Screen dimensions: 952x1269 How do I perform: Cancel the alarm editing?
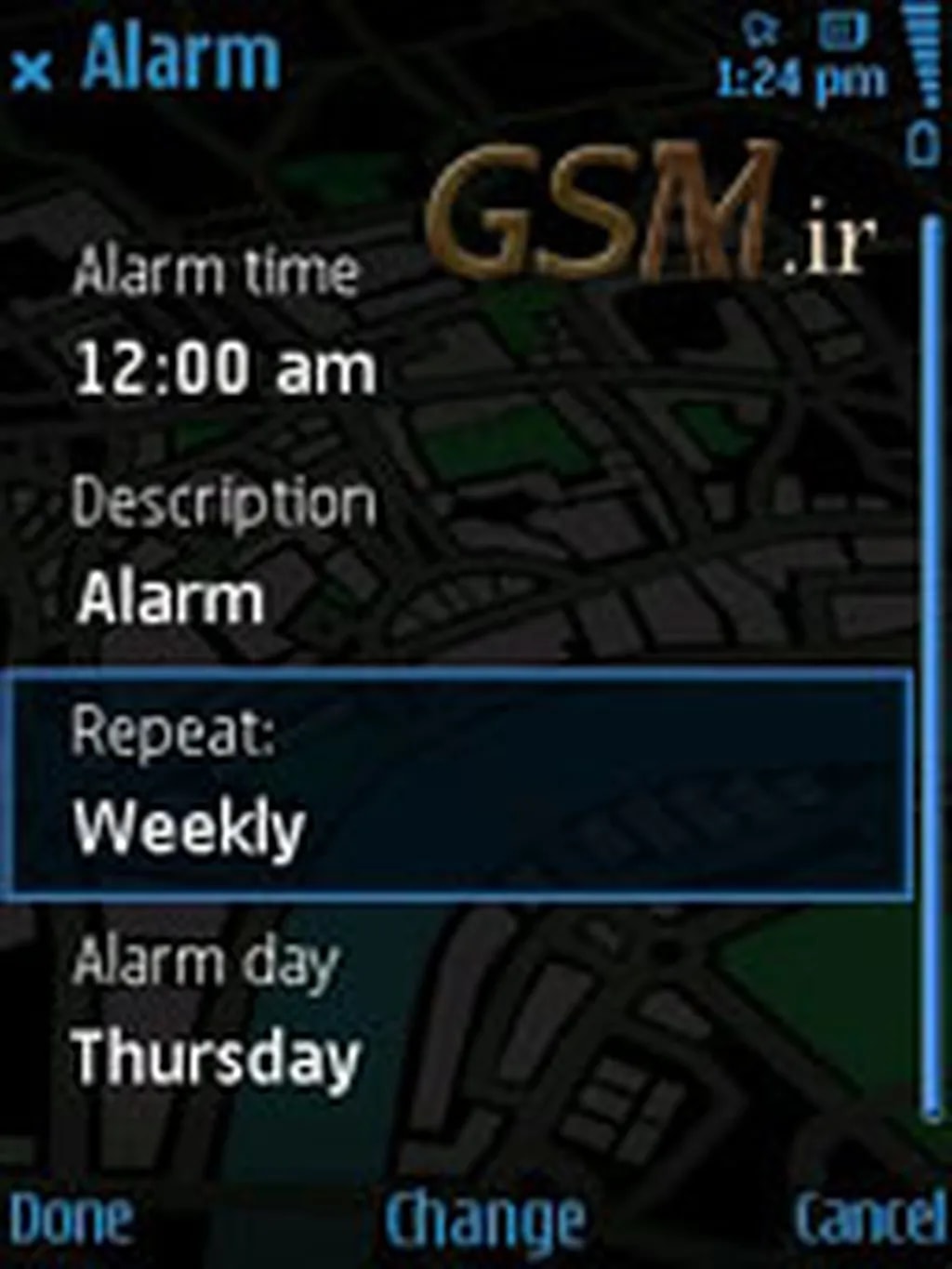(870, 1219)
